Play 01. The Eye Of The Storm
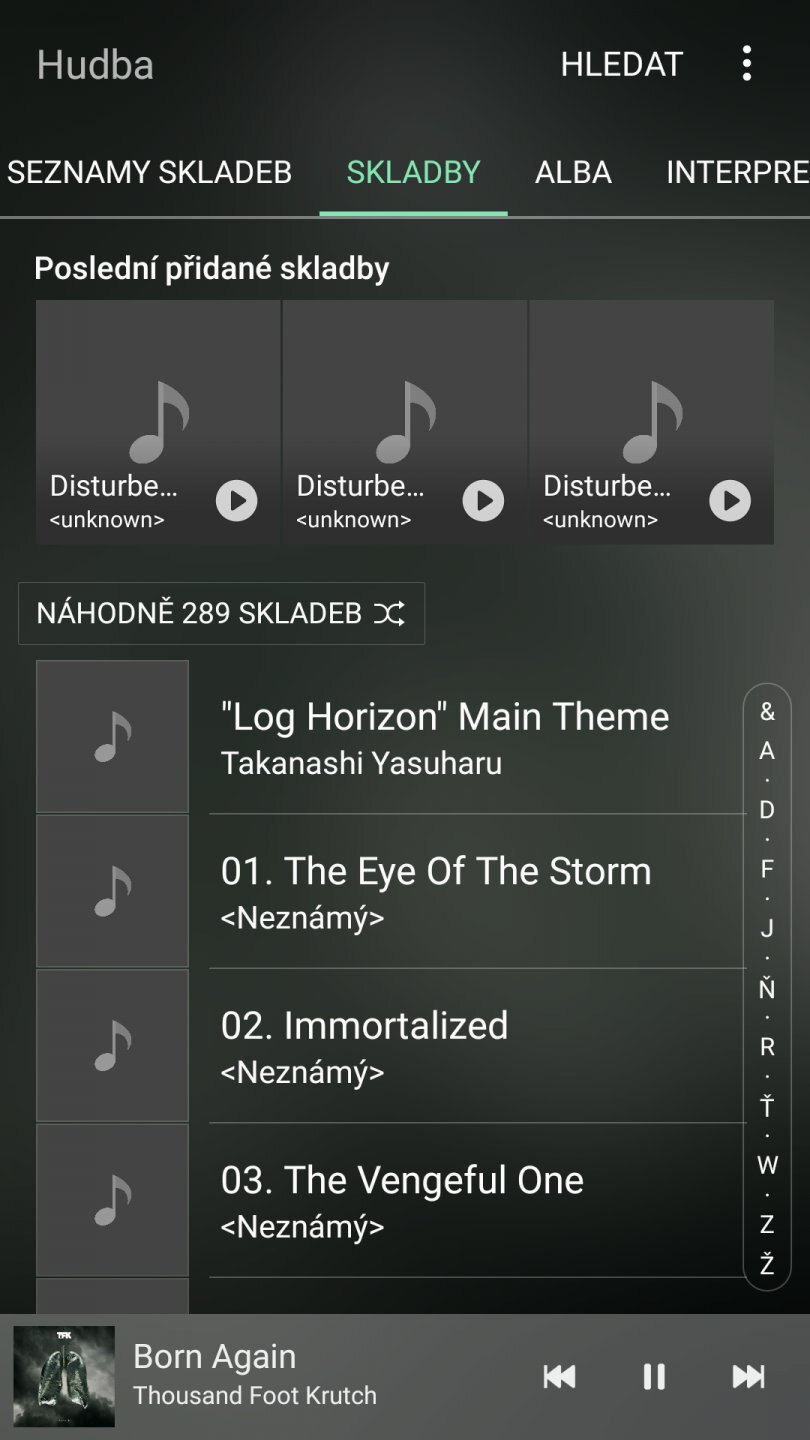The image size is (810, 1440). [436, 891]
